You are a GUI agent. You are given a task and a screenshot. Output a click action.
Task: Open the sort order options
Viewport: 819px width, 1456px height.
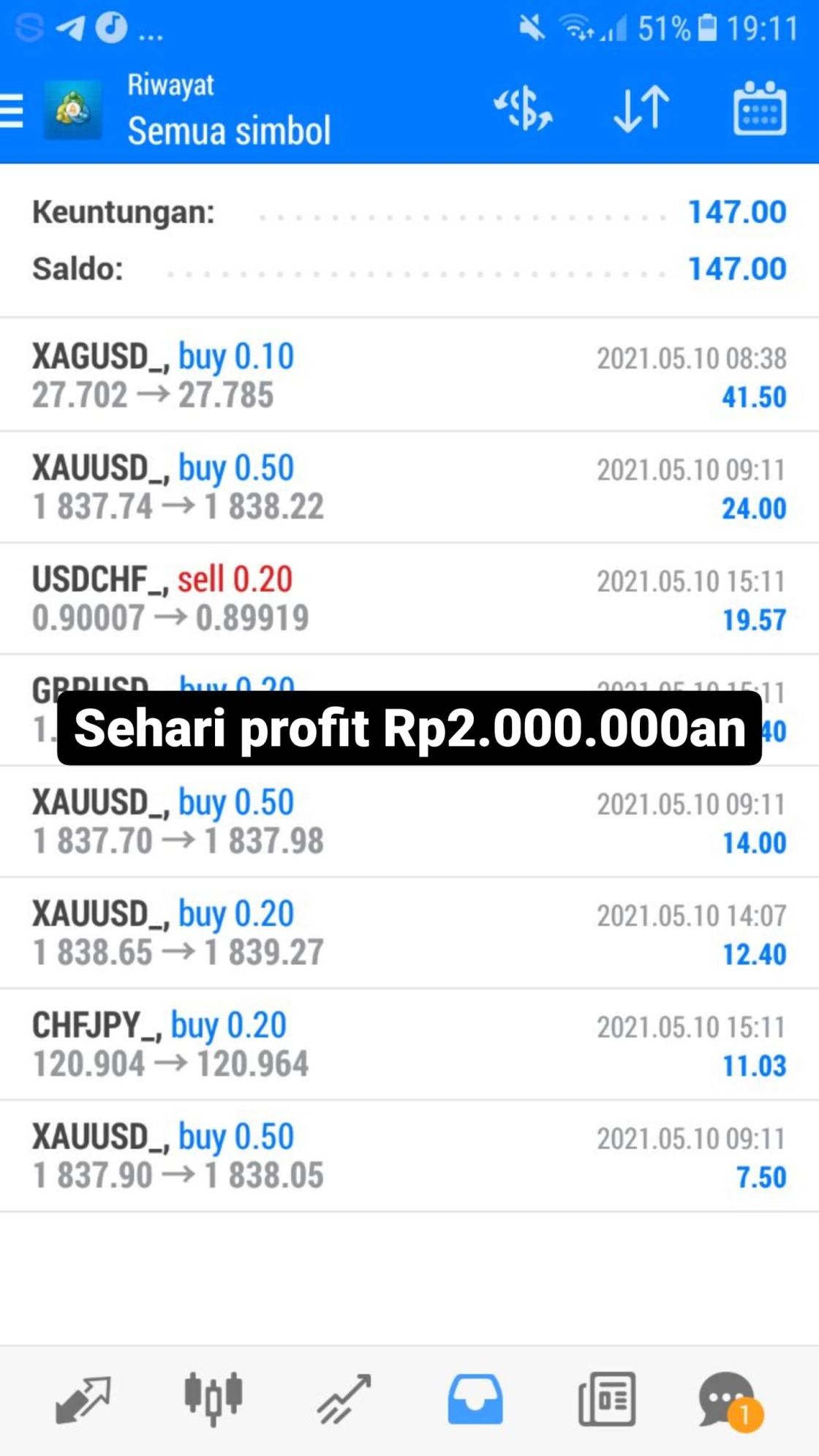[x=641, y=110]
